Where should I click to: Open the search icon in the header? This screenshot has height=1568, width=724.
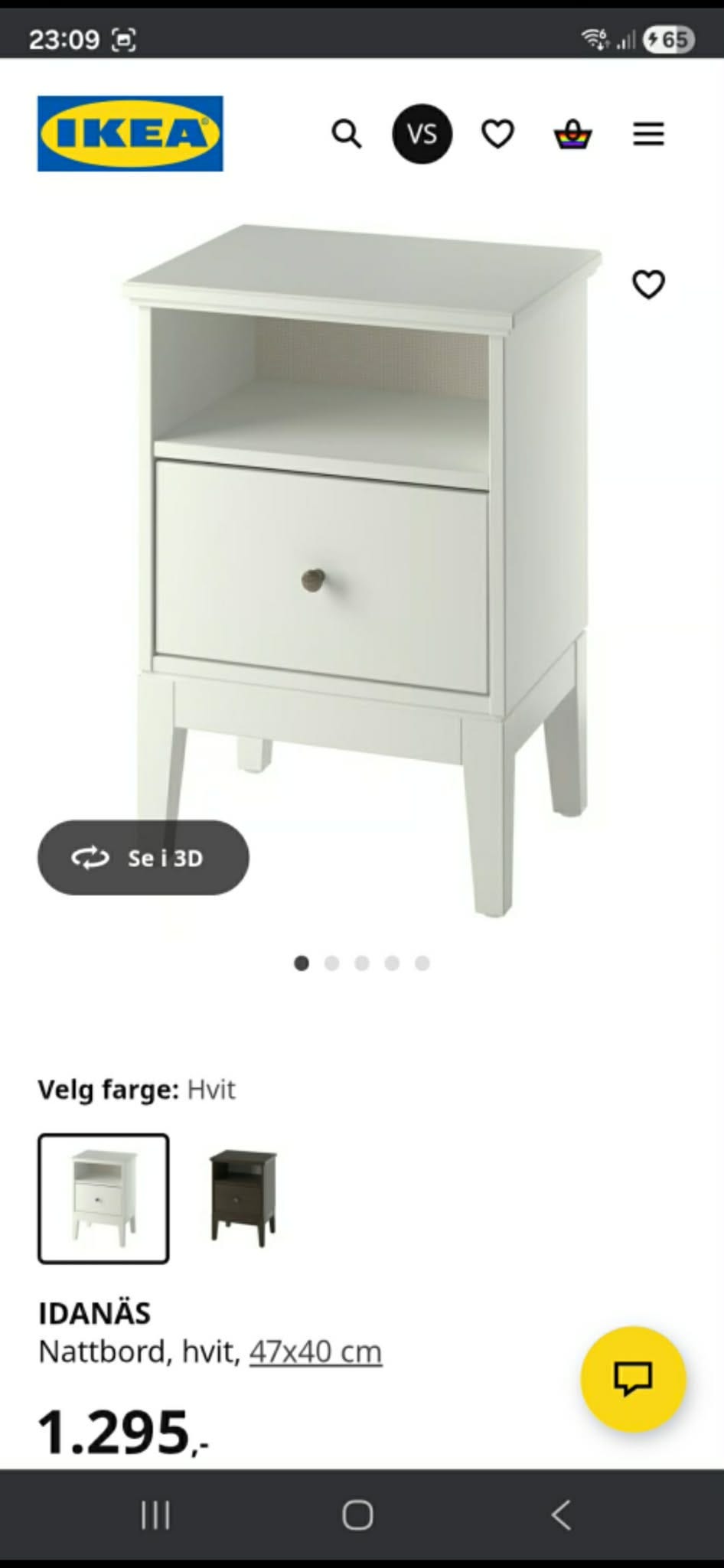346,134
